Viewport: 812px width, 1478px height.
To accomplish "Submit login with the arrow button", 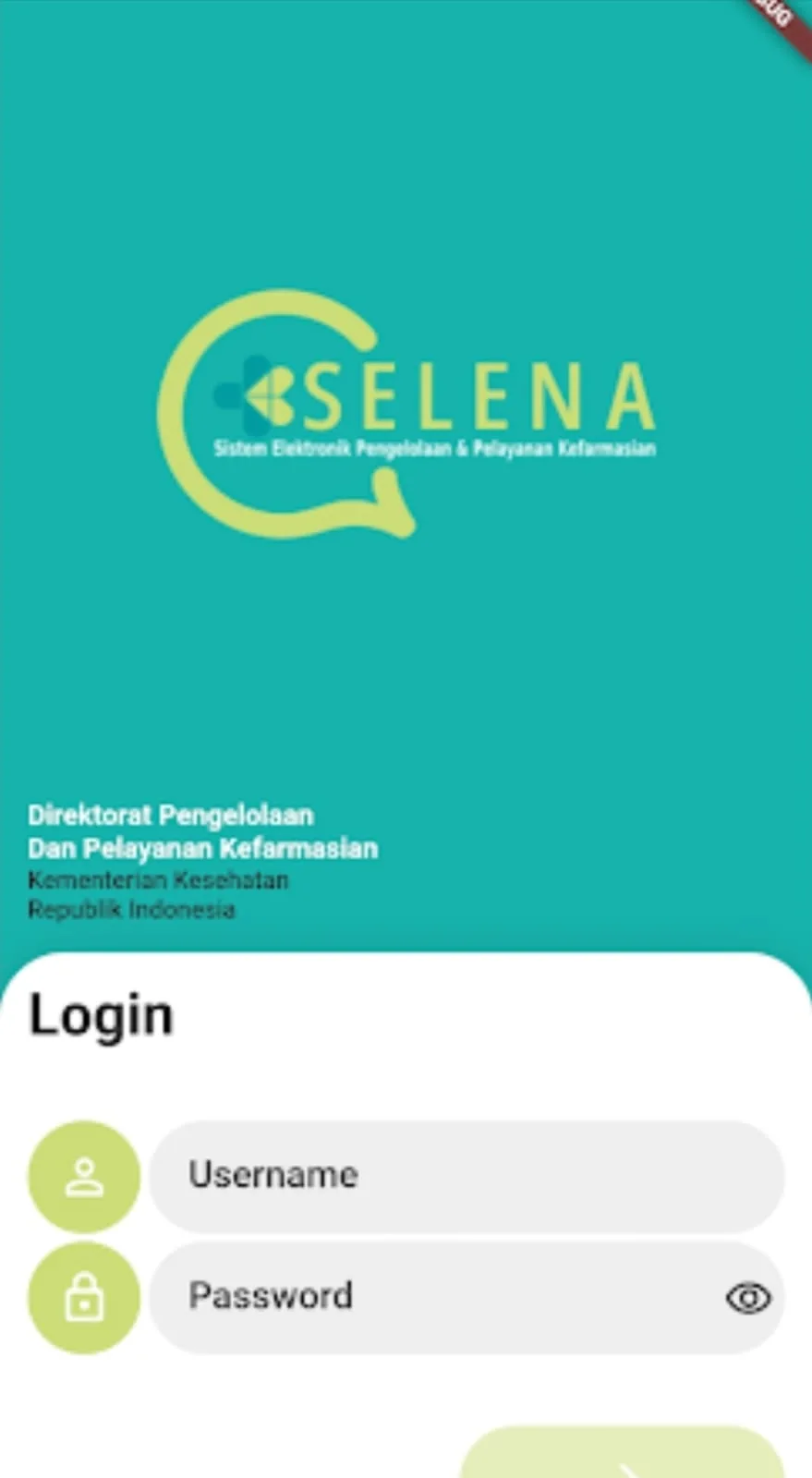I will click(x=622, y=1456).
